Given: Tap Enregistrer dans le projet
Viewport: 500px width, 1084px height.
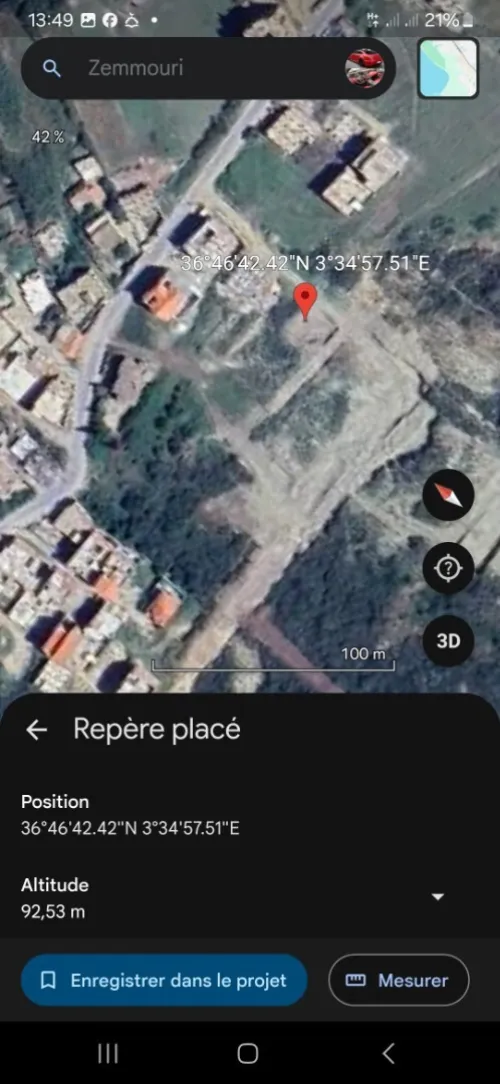Looking at the screenshot, I should point(164,980).
